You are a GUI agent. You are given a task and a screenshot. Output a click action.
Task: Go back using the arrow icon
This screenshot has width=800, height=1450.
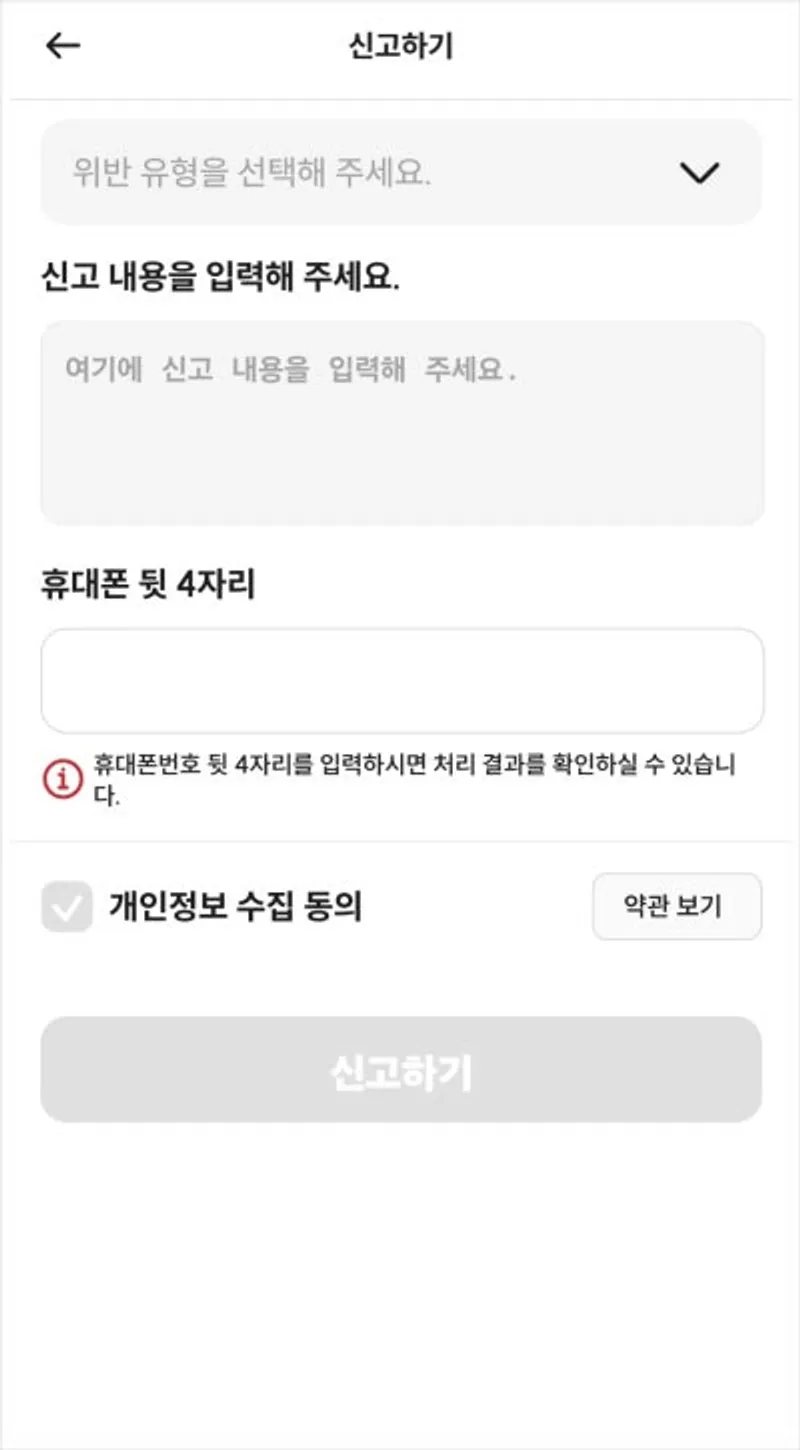(63, 46)
